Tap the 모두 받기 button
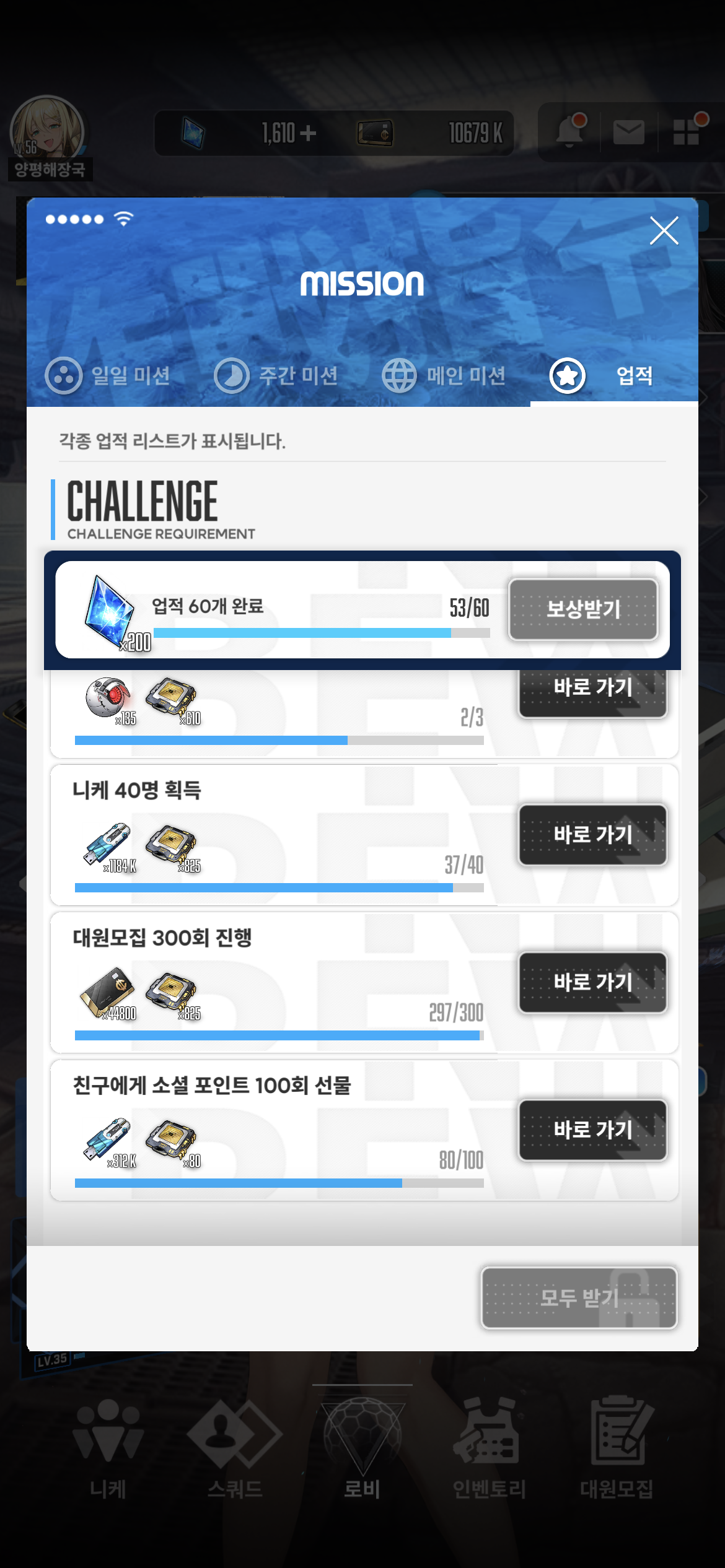Image resolution: width=725 pixels, height=1568 pixels. coord(579,1297)
